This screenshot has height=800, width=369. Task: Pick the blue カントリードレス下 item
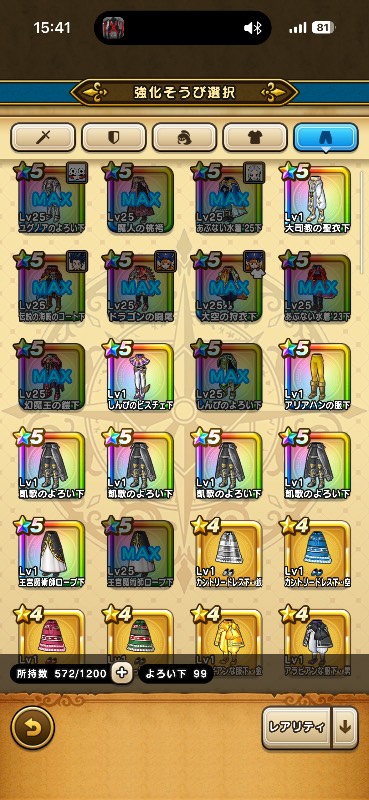[316, 554]
